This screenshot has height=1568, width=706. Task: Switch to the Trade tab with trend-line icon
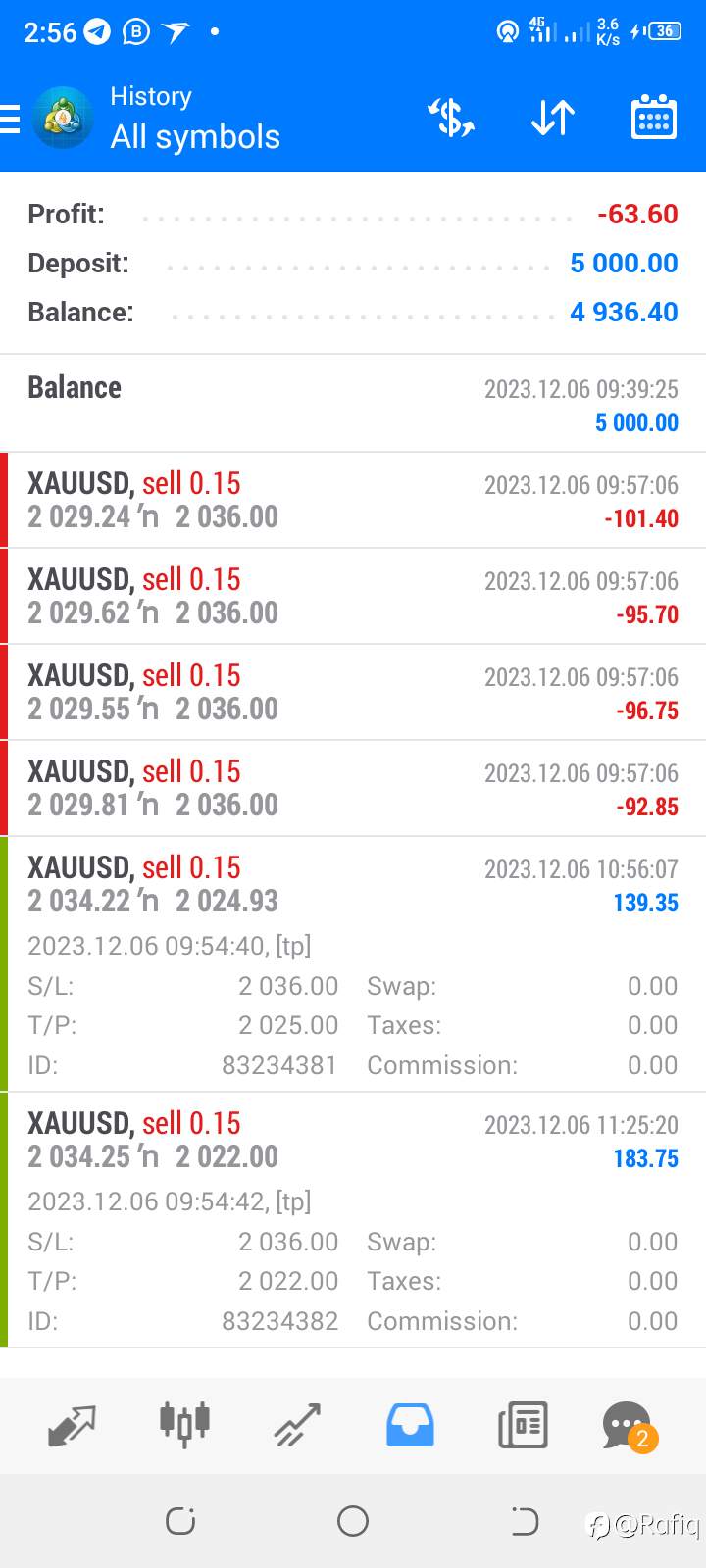tap(297, 1425)
